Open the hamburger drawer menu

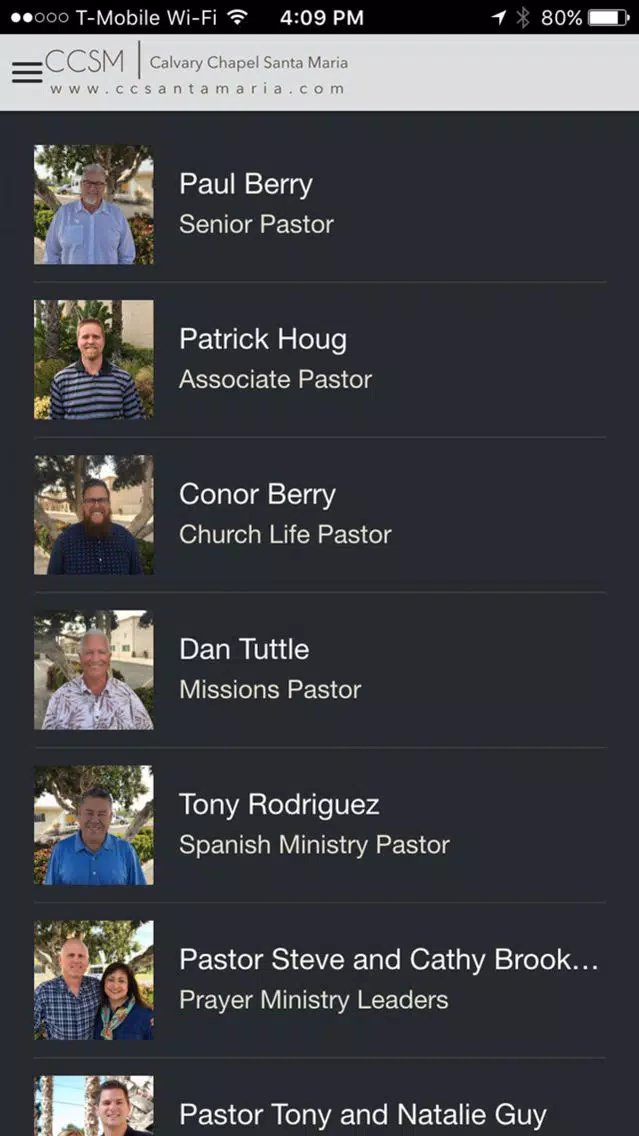coord(27,72)
